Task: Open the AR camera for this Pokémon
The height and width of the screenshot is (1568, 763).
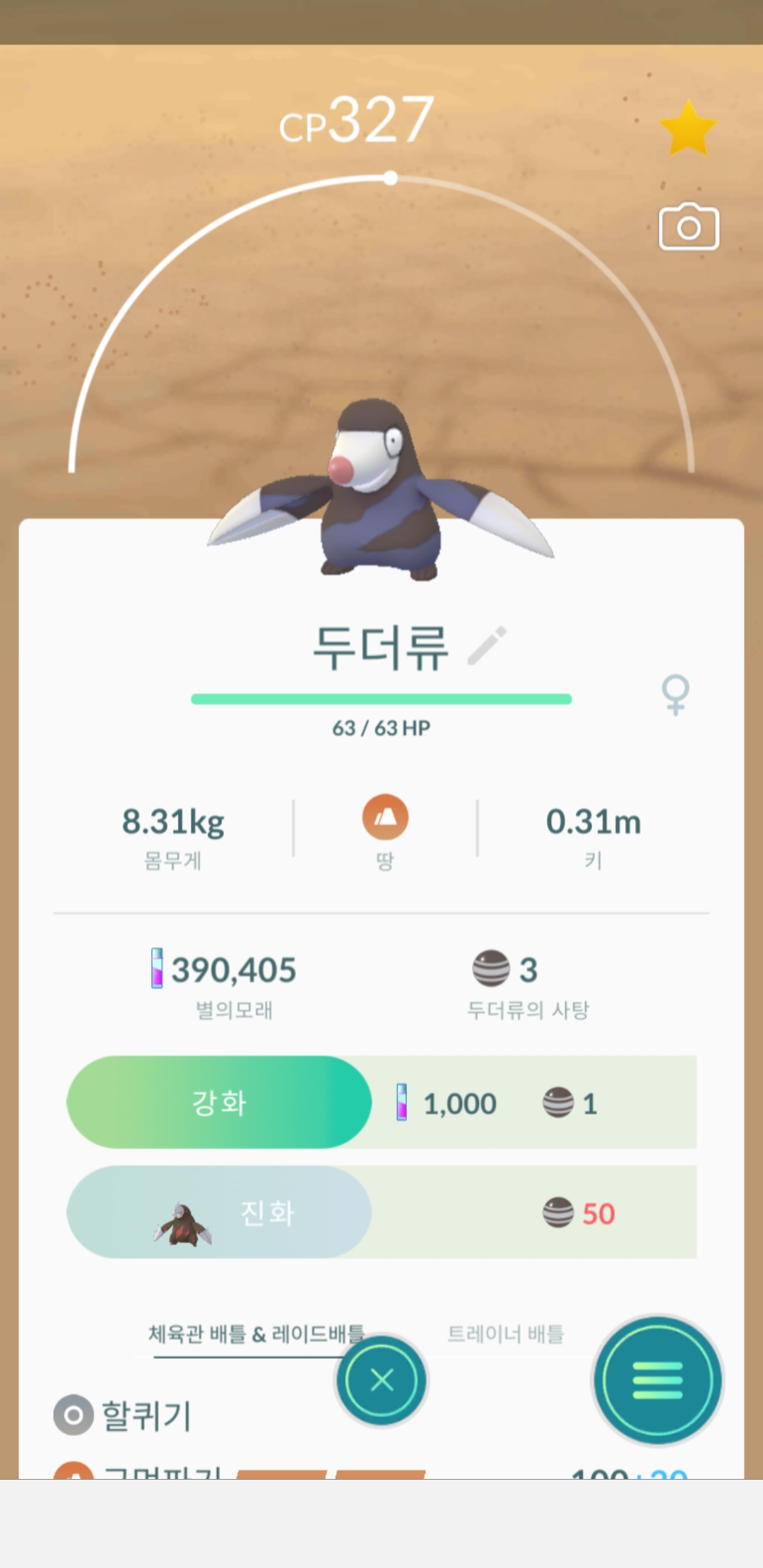Action: [689, 227]
